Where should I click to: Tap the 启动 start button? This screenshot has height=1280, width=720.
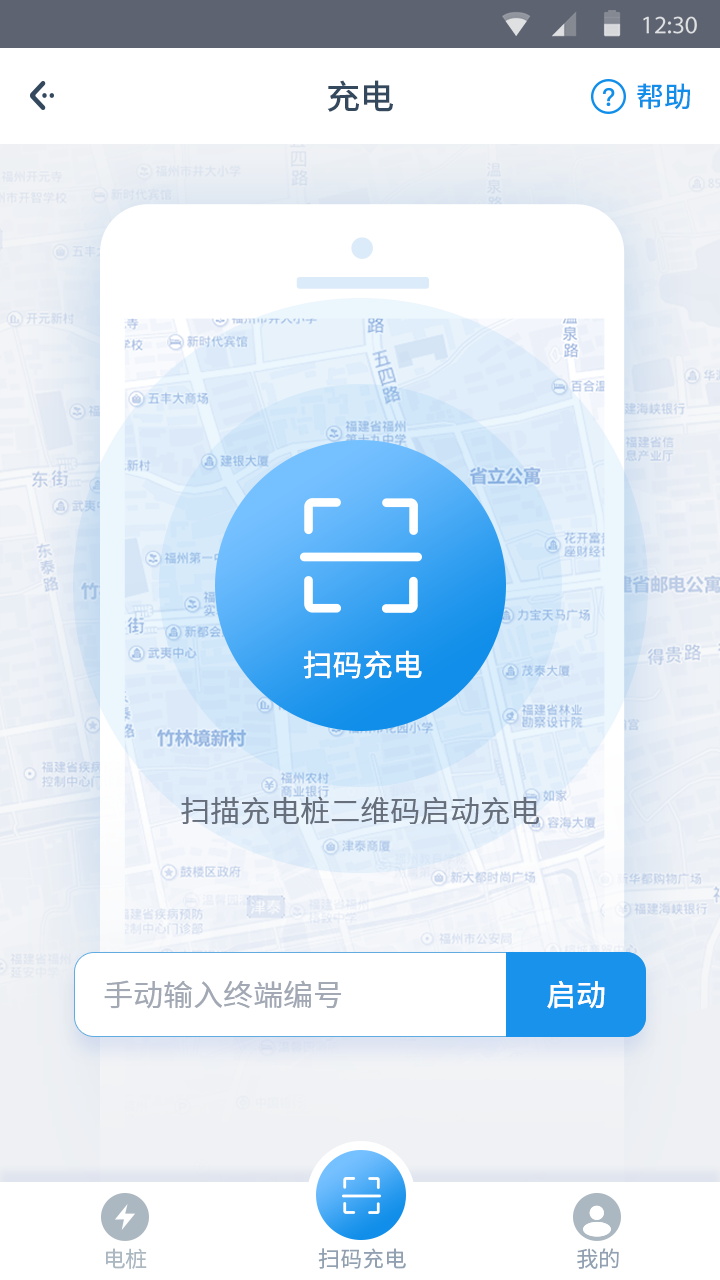click(576, 995)
